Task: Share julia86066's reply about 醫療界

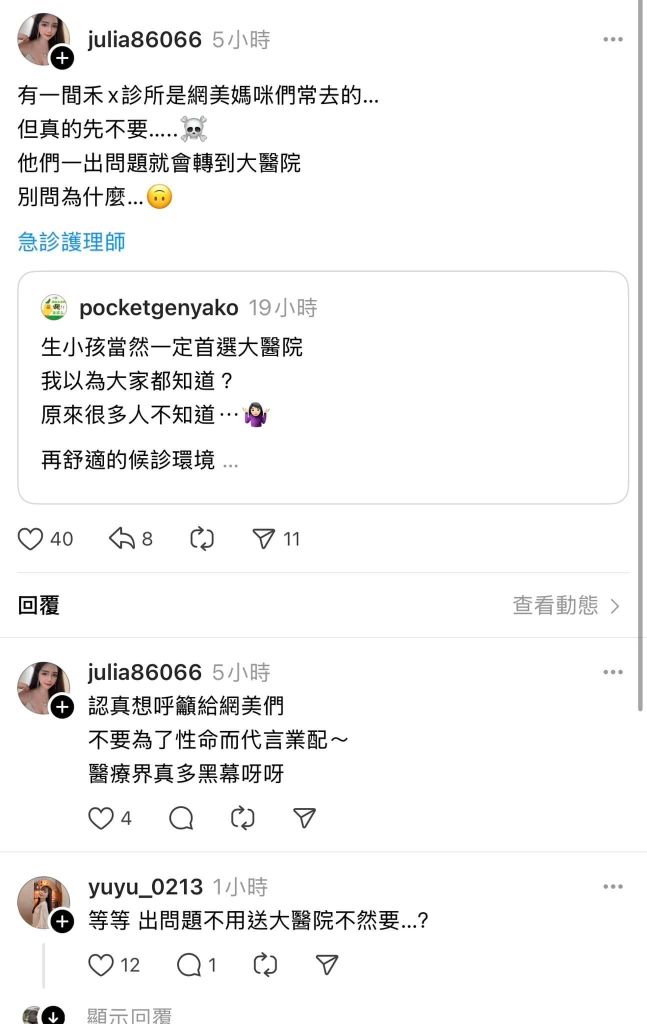Action: coord(305,818)
